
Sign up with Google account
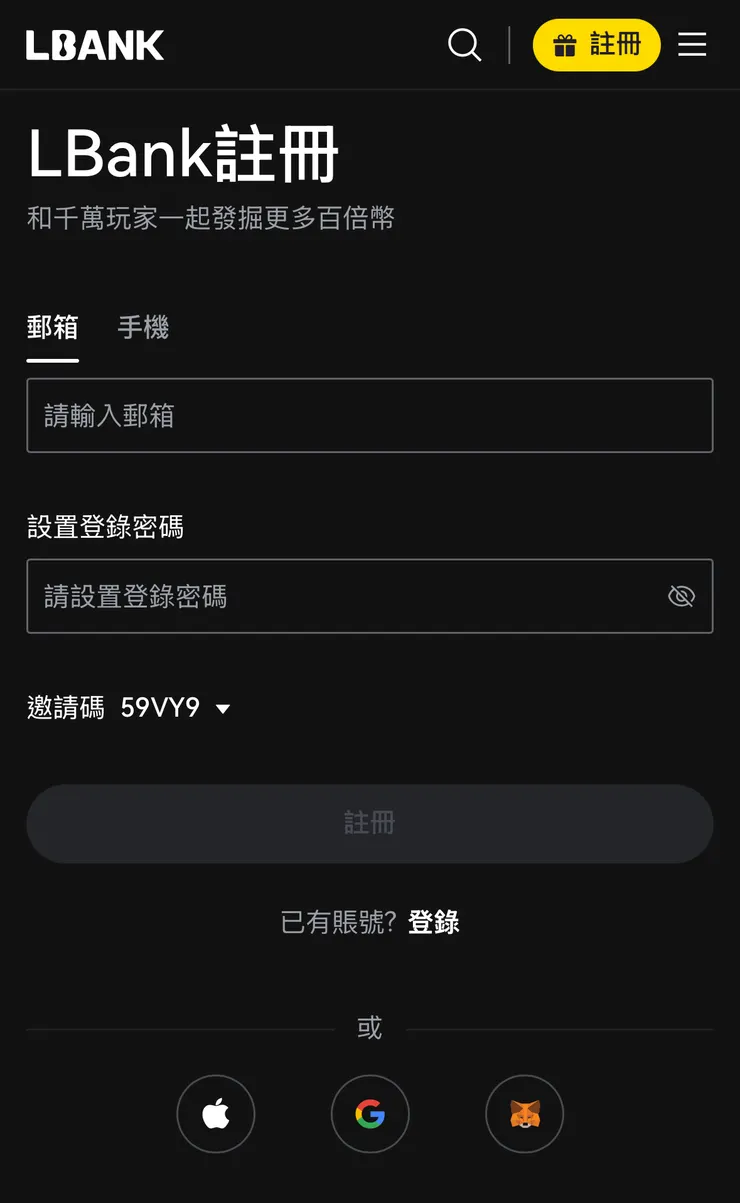click(370, 1114)
